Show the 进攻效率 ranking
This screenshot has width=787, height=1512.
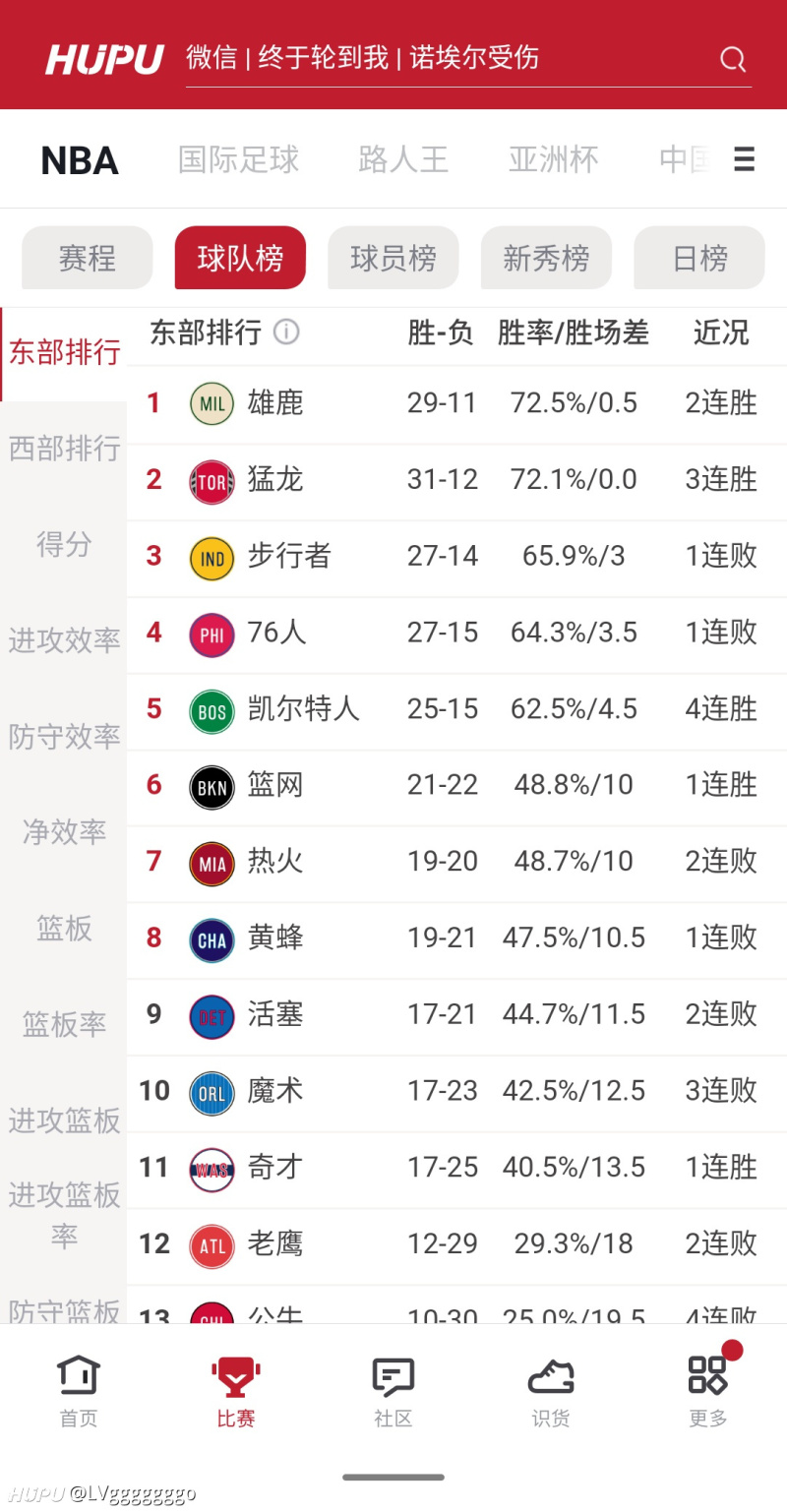pos(64,640)
